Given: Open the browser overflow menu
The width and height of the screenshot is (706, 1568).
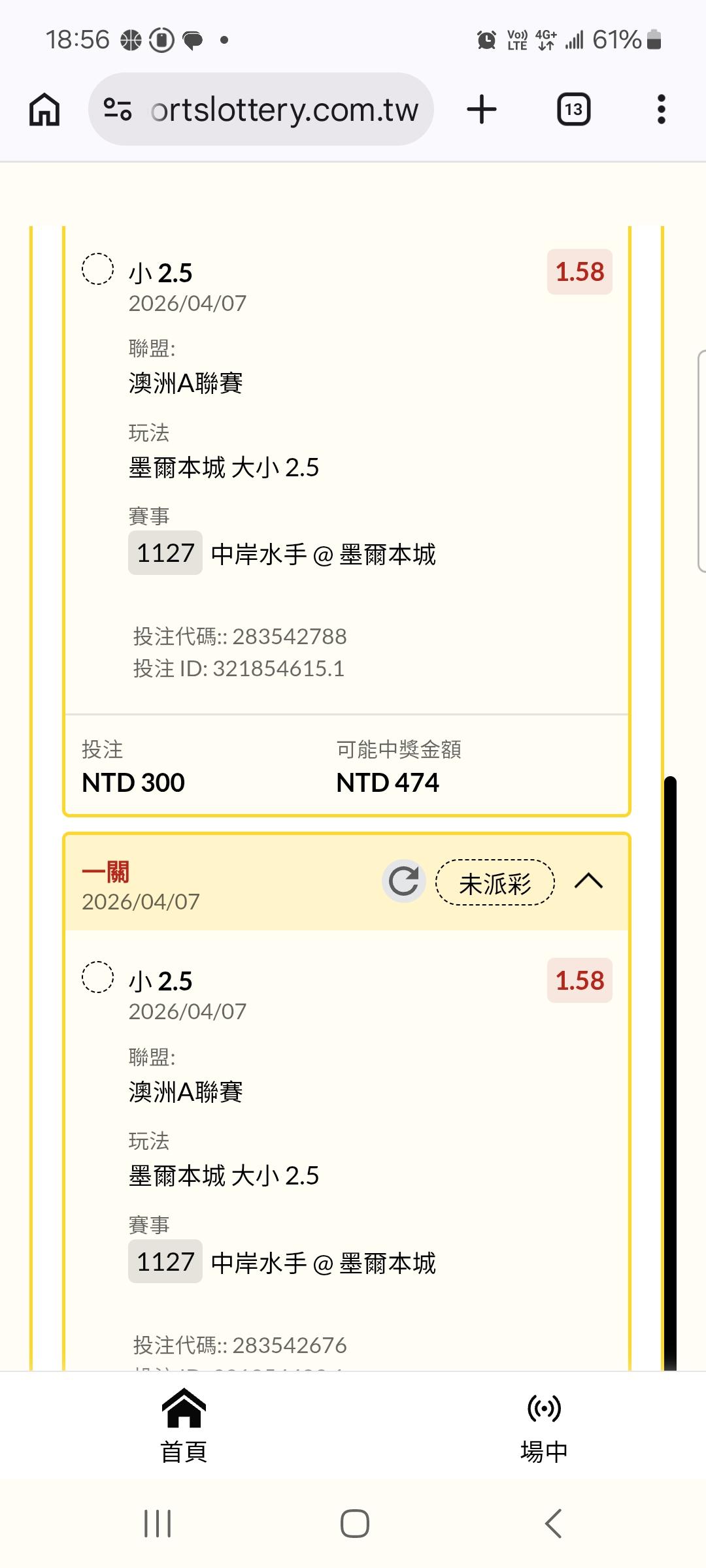Looking at the screenshot, I should [661, 109].
